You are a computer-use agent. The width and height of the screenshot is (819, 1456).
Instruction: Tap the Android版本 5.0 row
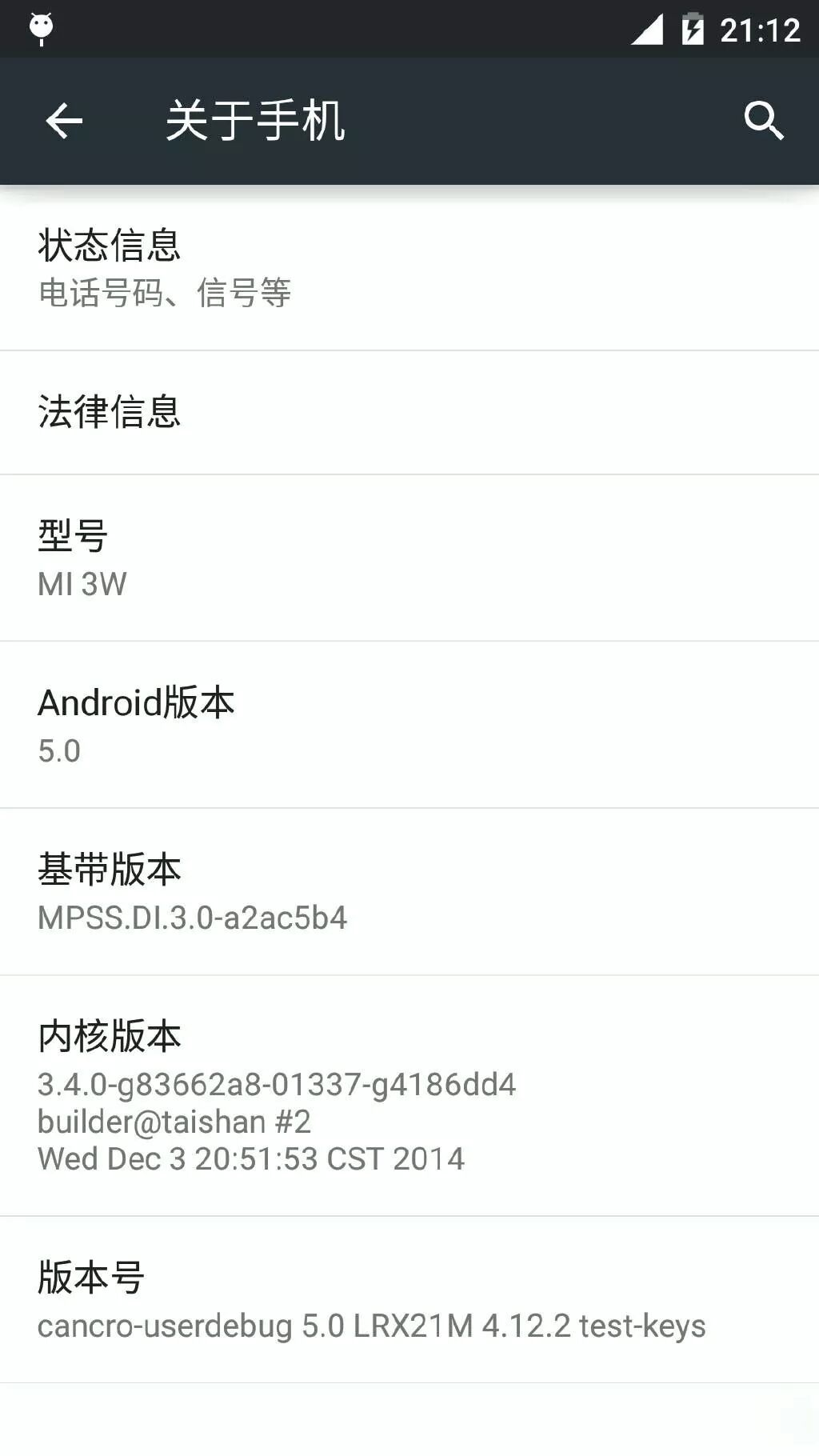coord(409,725)
